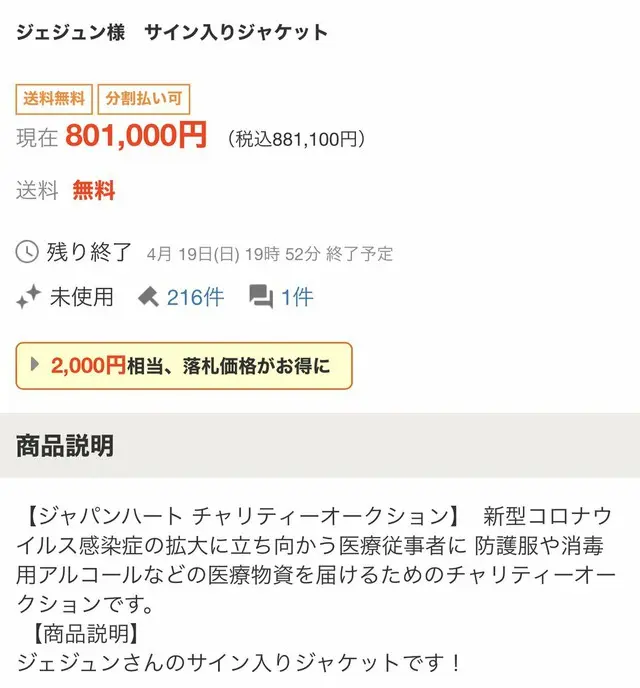Open the 1件 questions link
The width and height of the screenshot is (640, 688).
pyautogui.click(x=296, y=297)
